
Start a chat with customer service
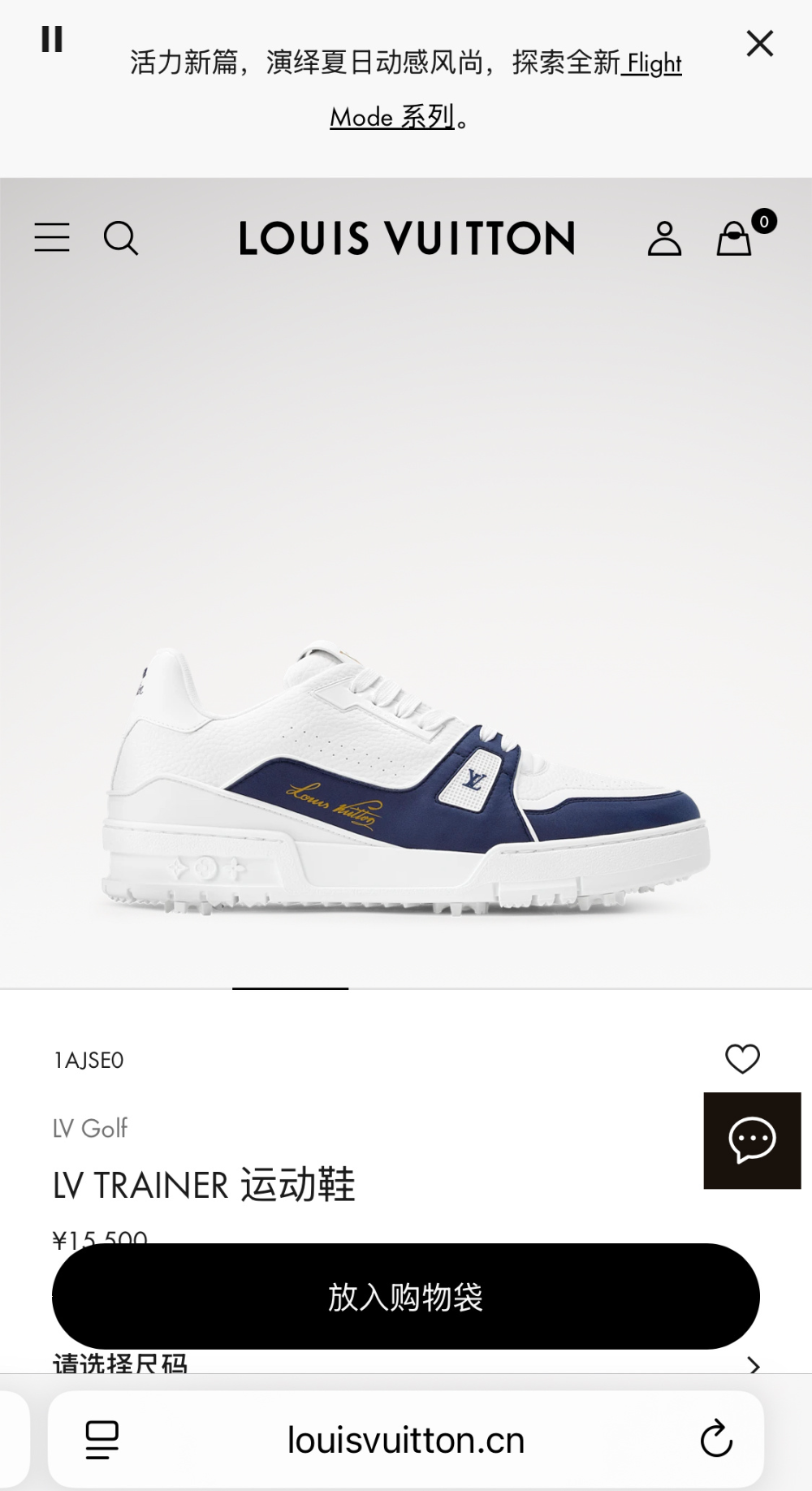coord(752,1140)
